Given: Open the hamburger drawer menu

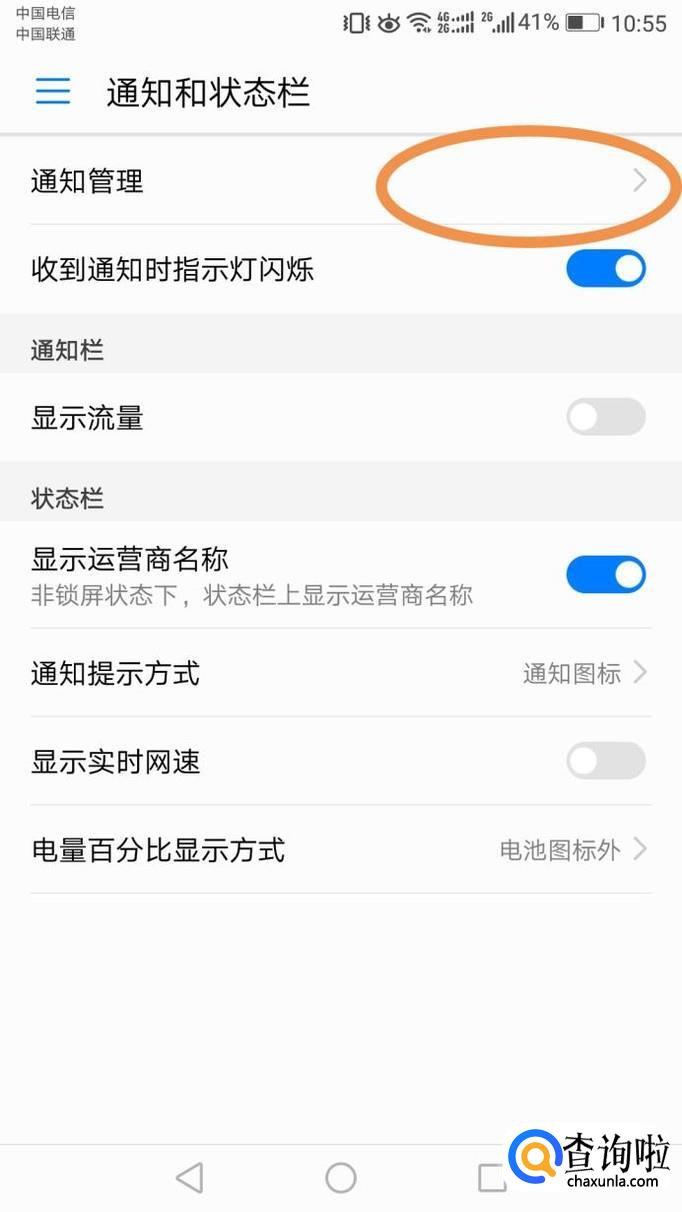Looking at the screenshot, I should tap(53, 92).
